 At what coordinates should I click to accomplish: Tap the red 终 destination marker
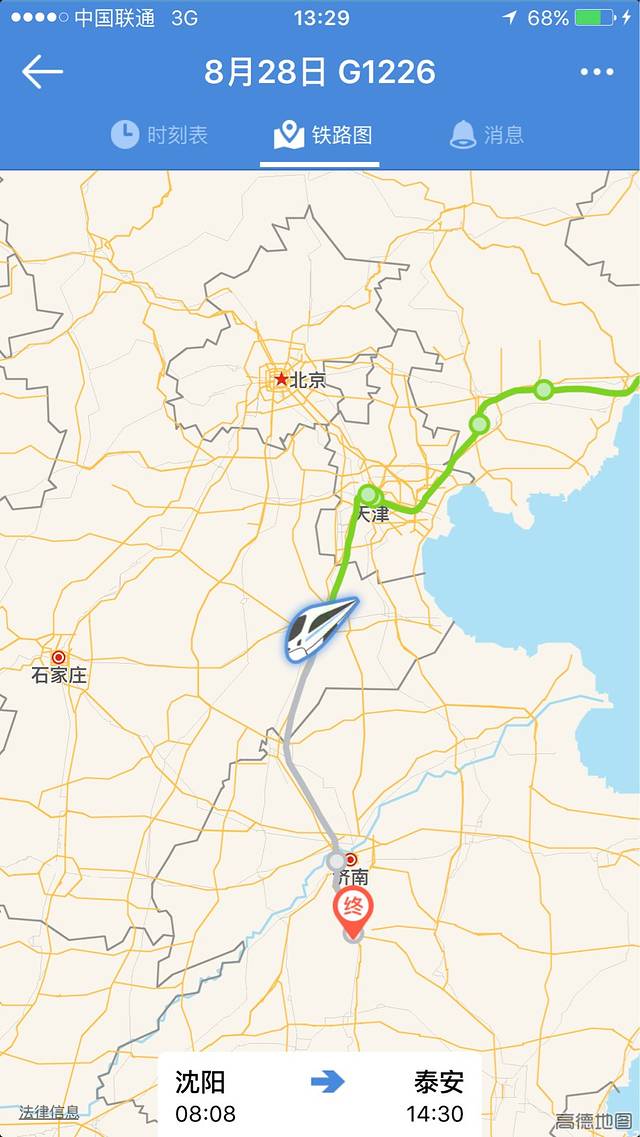point(352,906)
